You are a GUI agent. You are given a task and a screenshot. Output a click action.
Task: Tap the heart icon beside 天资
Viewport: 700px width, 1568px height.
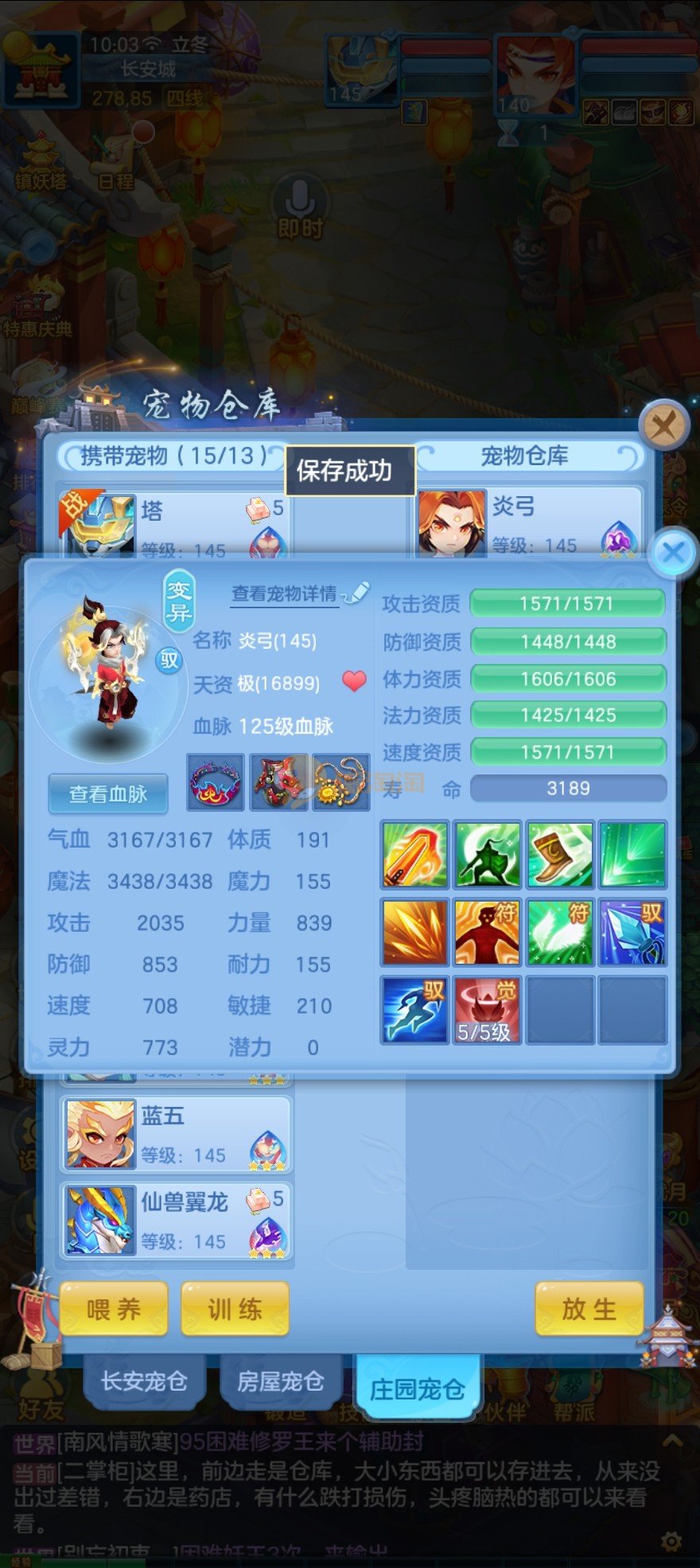point(354,681)
